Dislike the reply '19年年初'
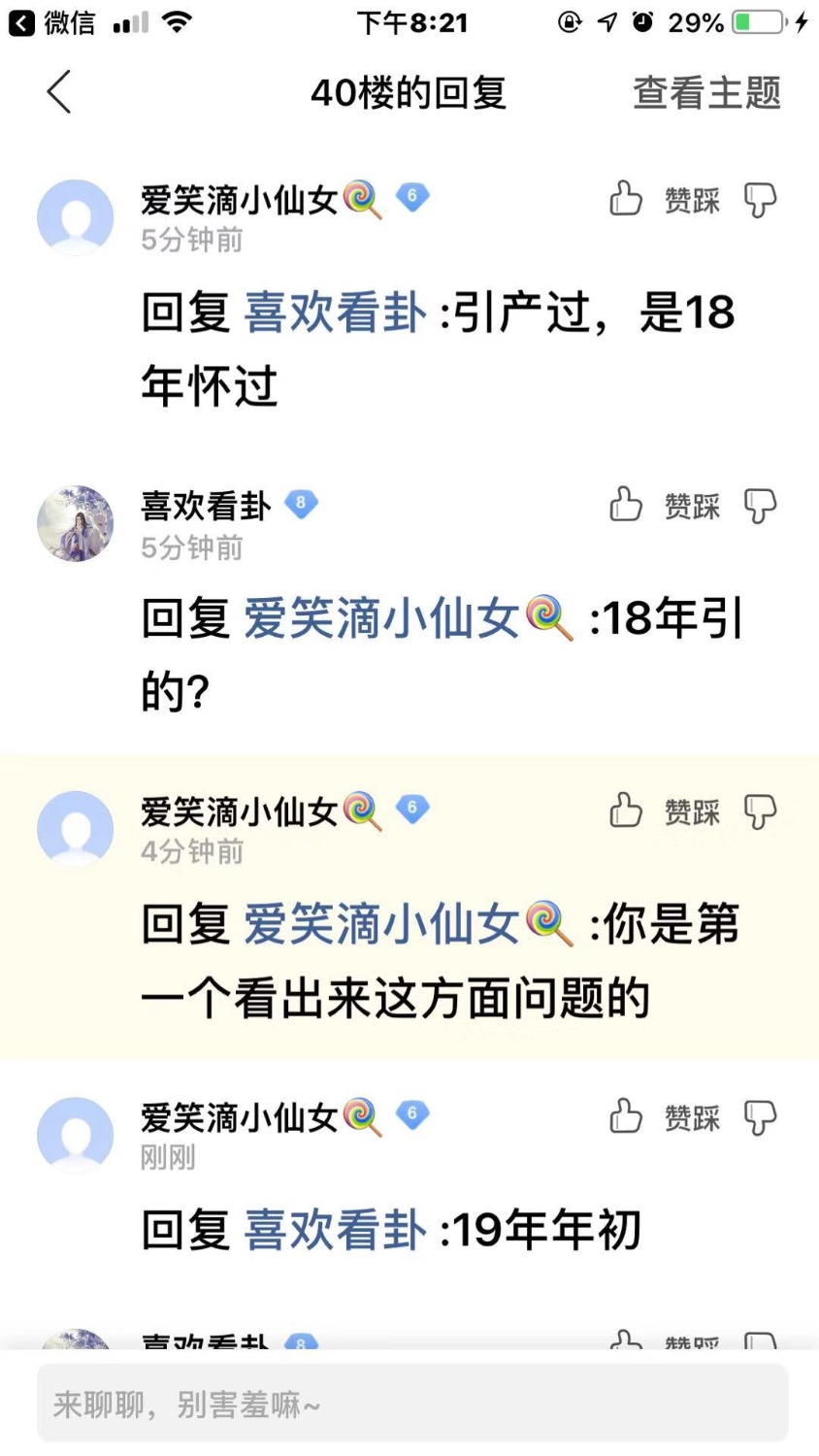 (x=760, y=1118)
